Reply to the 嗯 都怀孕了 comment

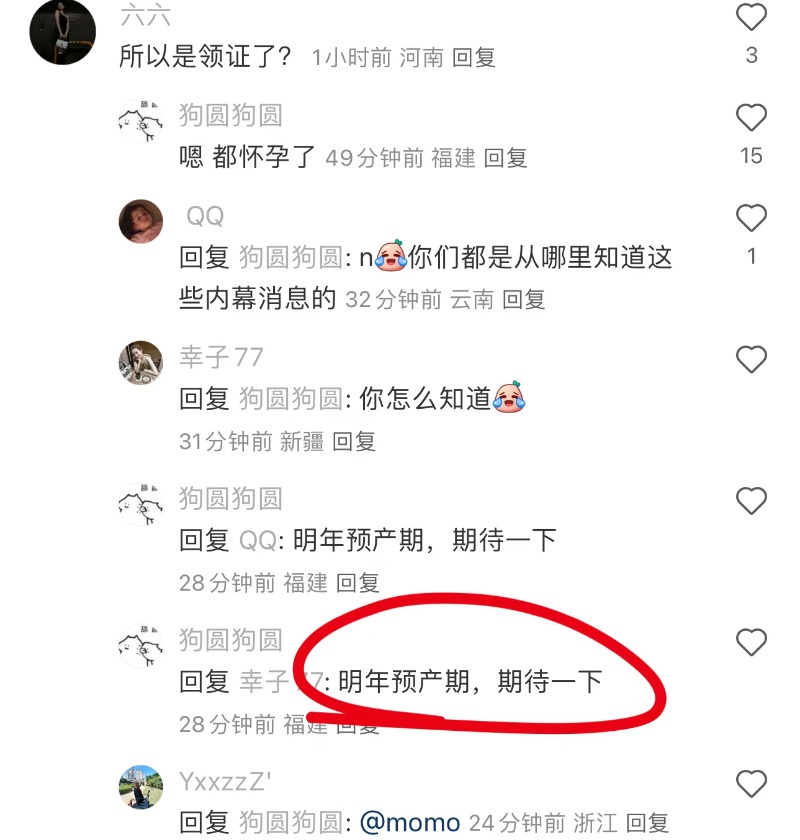505,157
